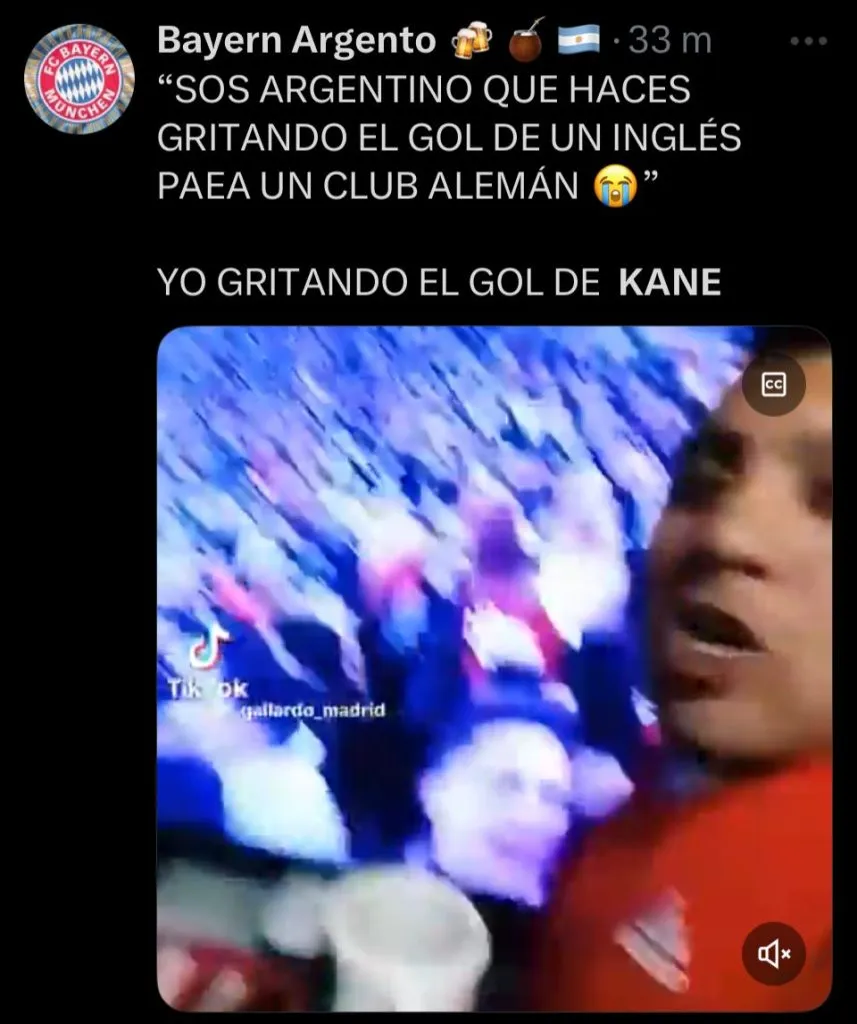The height and width of the screenshot is (1024, 857).
Task: Turn on closed captions for the video
Action: 773,384
